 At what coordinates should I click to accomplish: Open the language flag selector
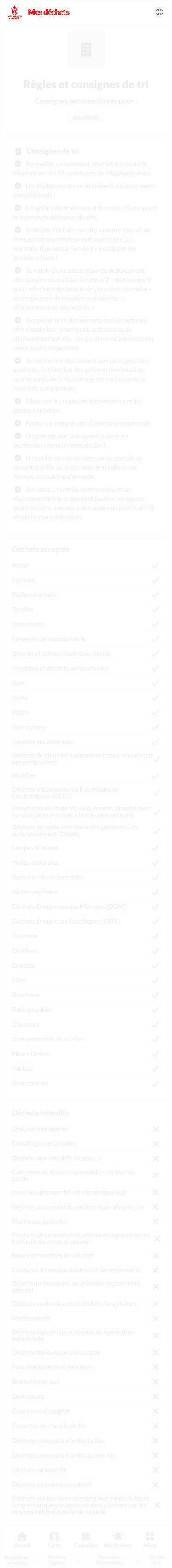pos(159,11)
